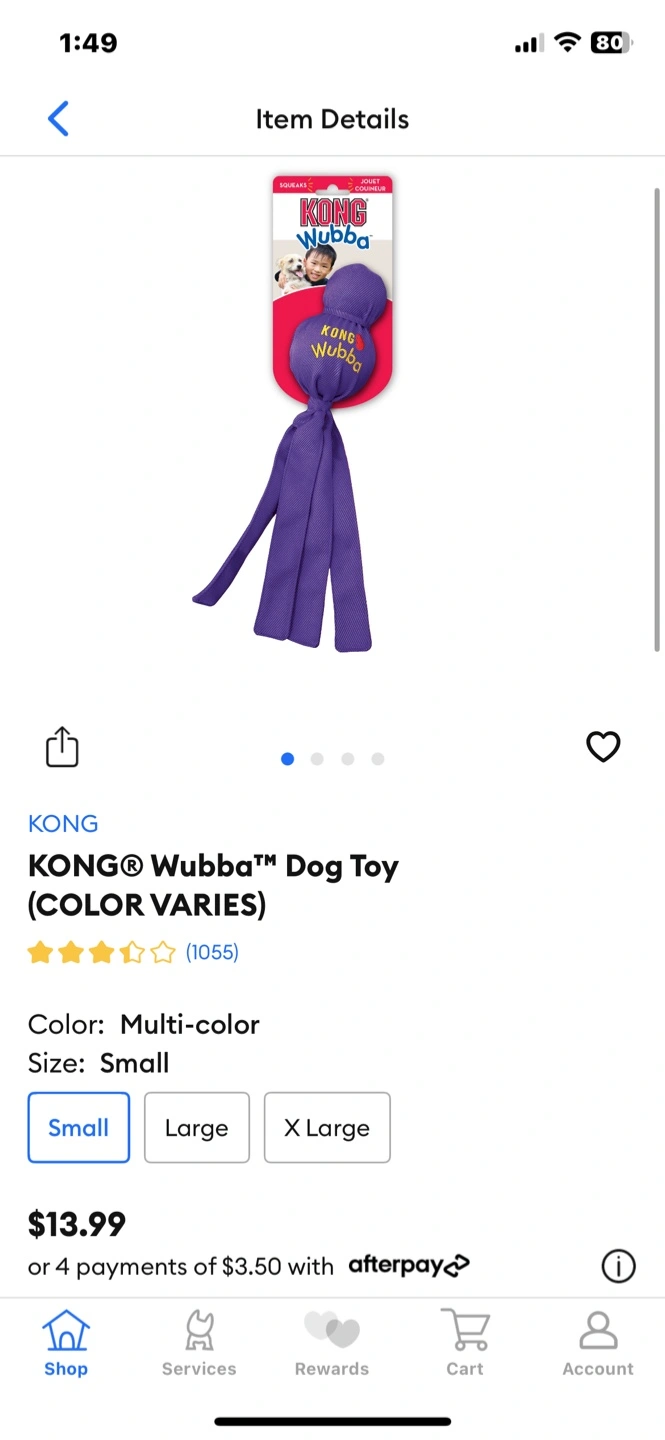This screenshot has height=1440, width=665.
Task: Go back from Item Details
Action: 58,119
